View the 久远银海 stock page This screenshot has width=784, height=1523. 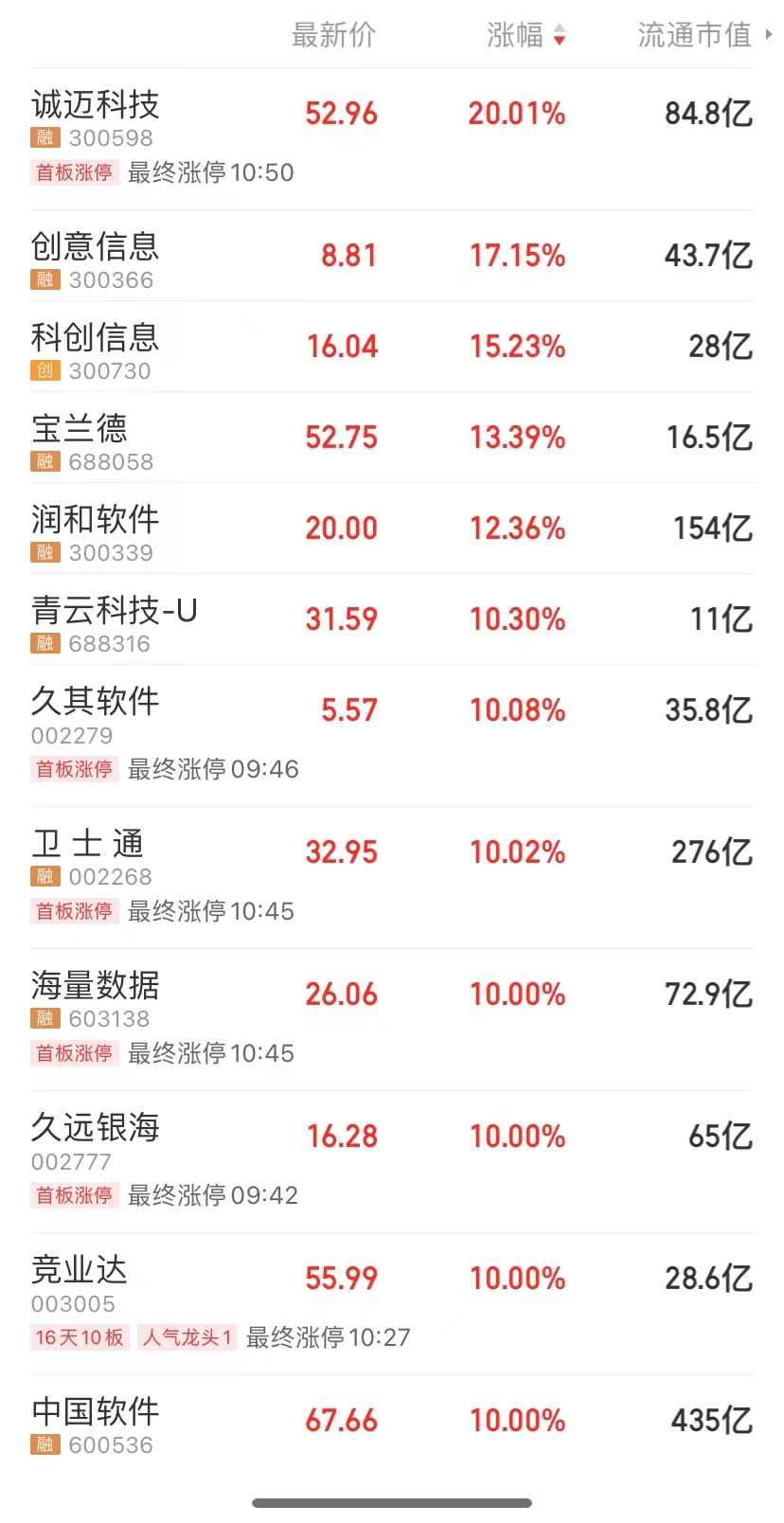click(95, 1128)
